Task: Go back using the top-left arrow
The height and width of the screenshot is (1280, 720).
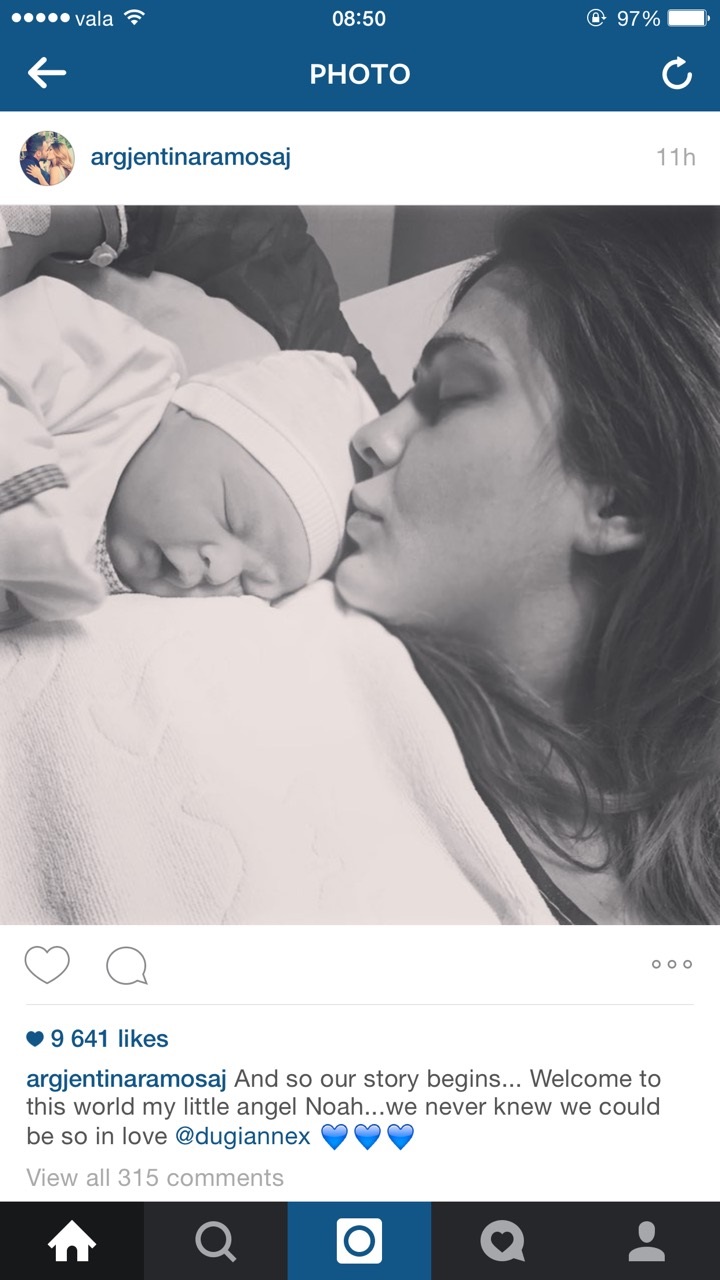Action: (x=46, y=73)
